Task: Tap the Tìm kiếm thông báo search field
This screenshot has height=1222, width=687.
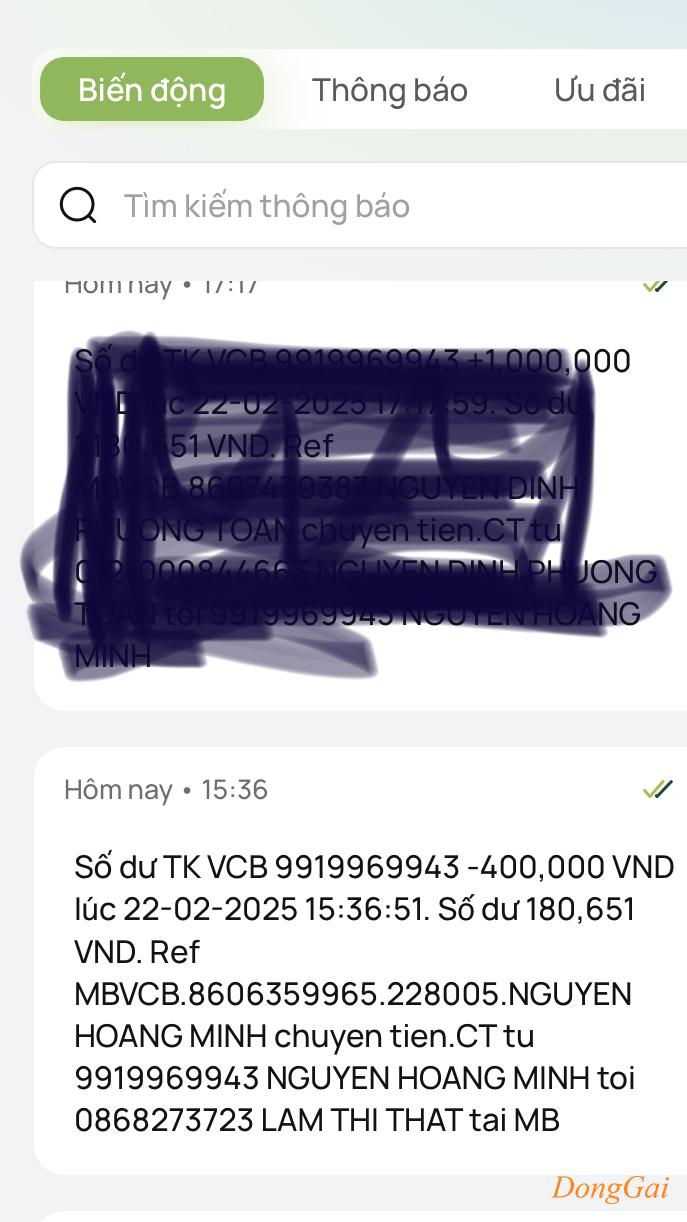Action: tap(361, 206)
